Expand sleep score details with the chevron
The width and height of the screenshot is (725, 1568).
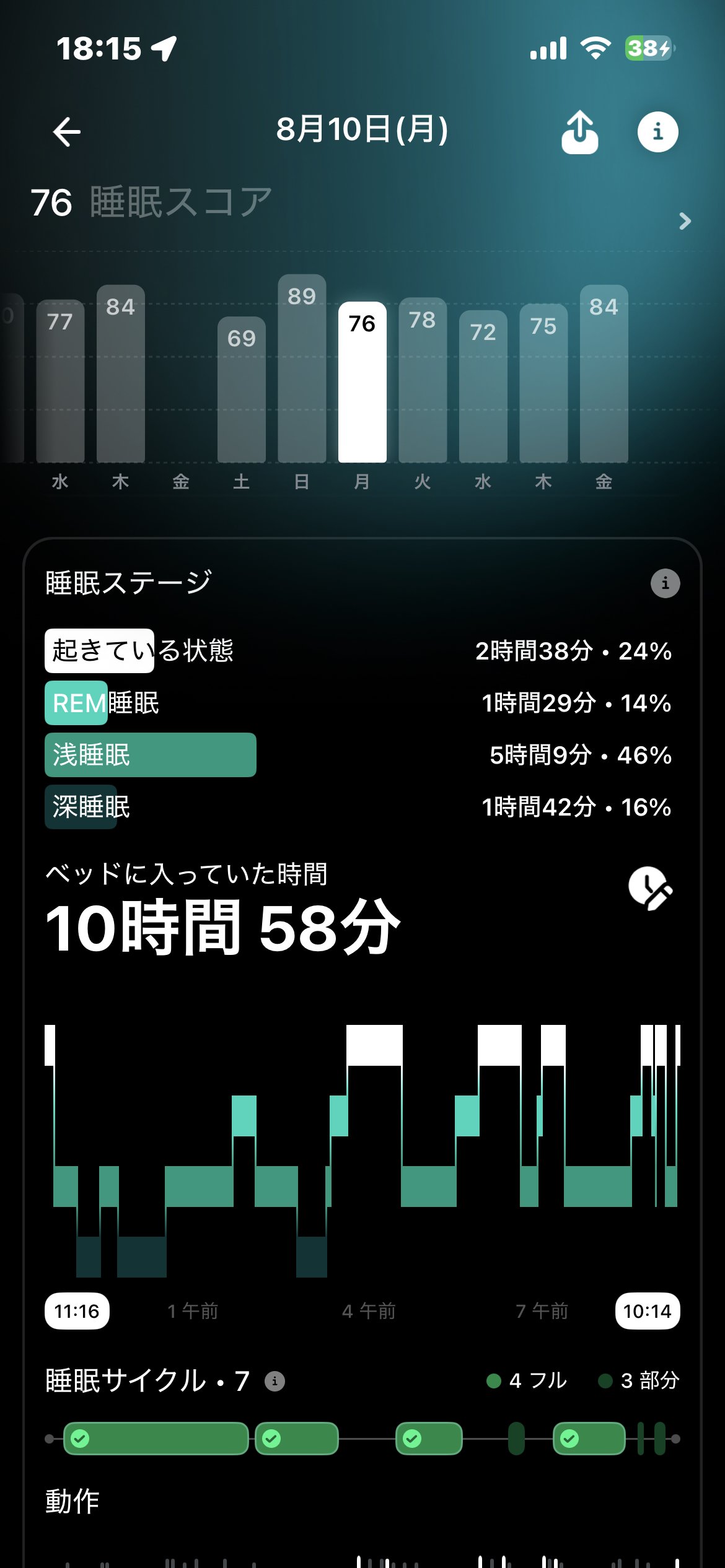point(685,221)
